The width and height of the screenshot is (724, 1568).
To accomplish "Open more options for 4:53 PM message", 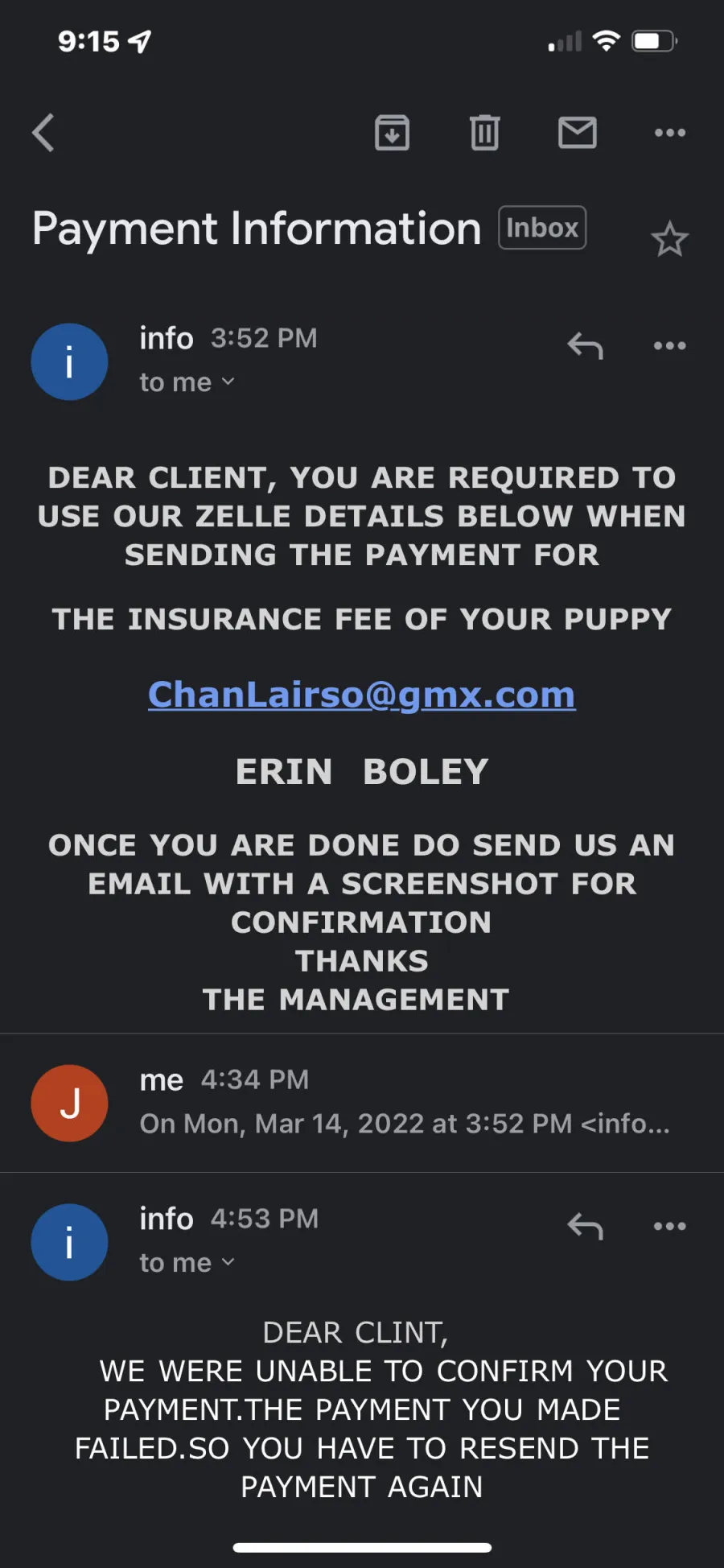I will (669, 1226).
